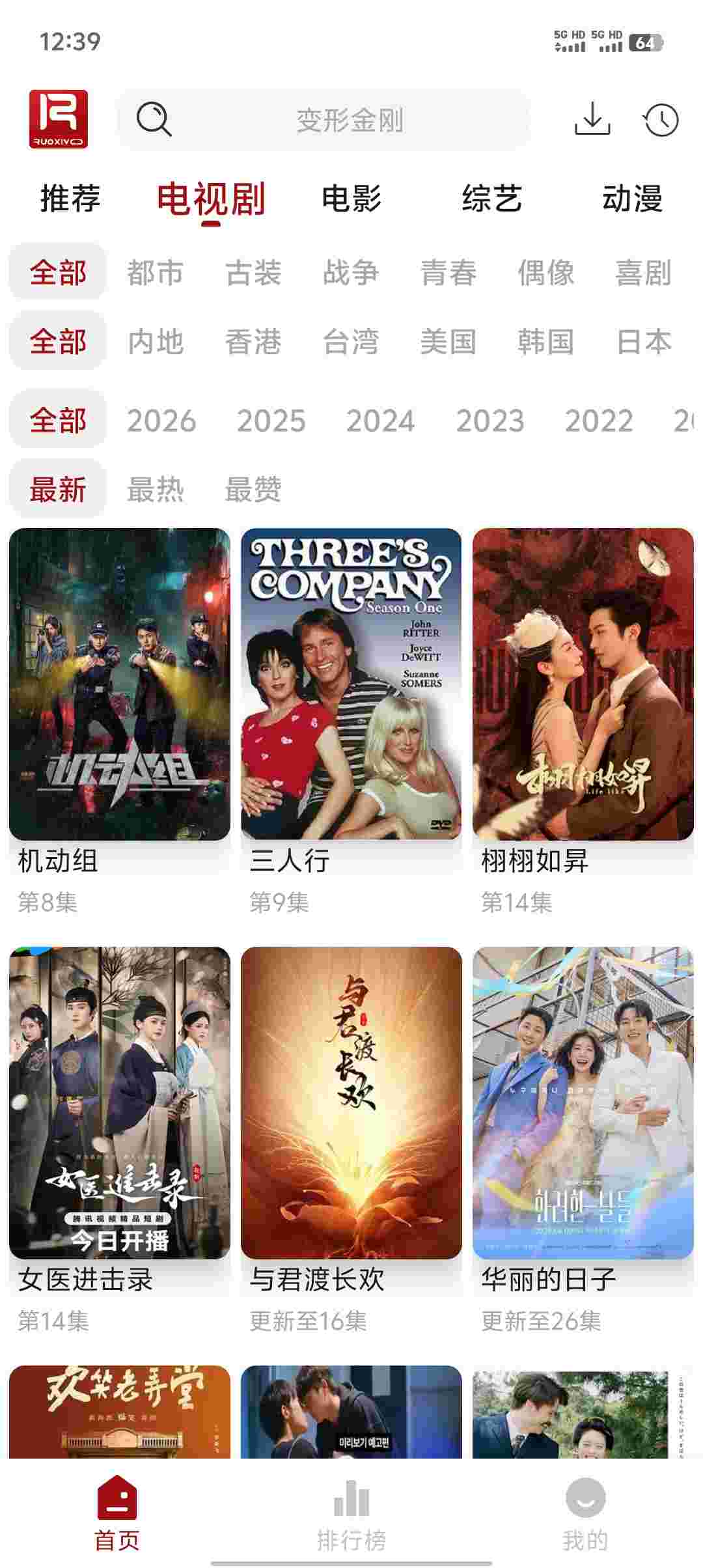The height and width of the screenshot is (1568, 703).
Task: Go to the 排行榜 tab
Action: 351,1514
